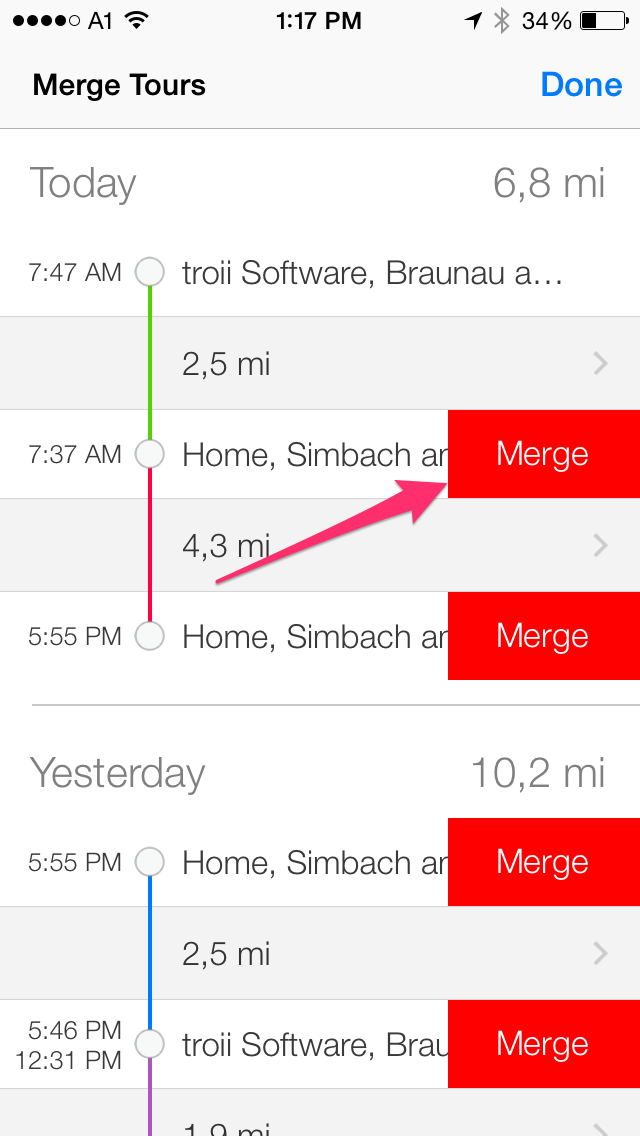Screen dimensions: 640x1136
Task: Tap Done to finish merging tours
Action: (x=581, y=85)
